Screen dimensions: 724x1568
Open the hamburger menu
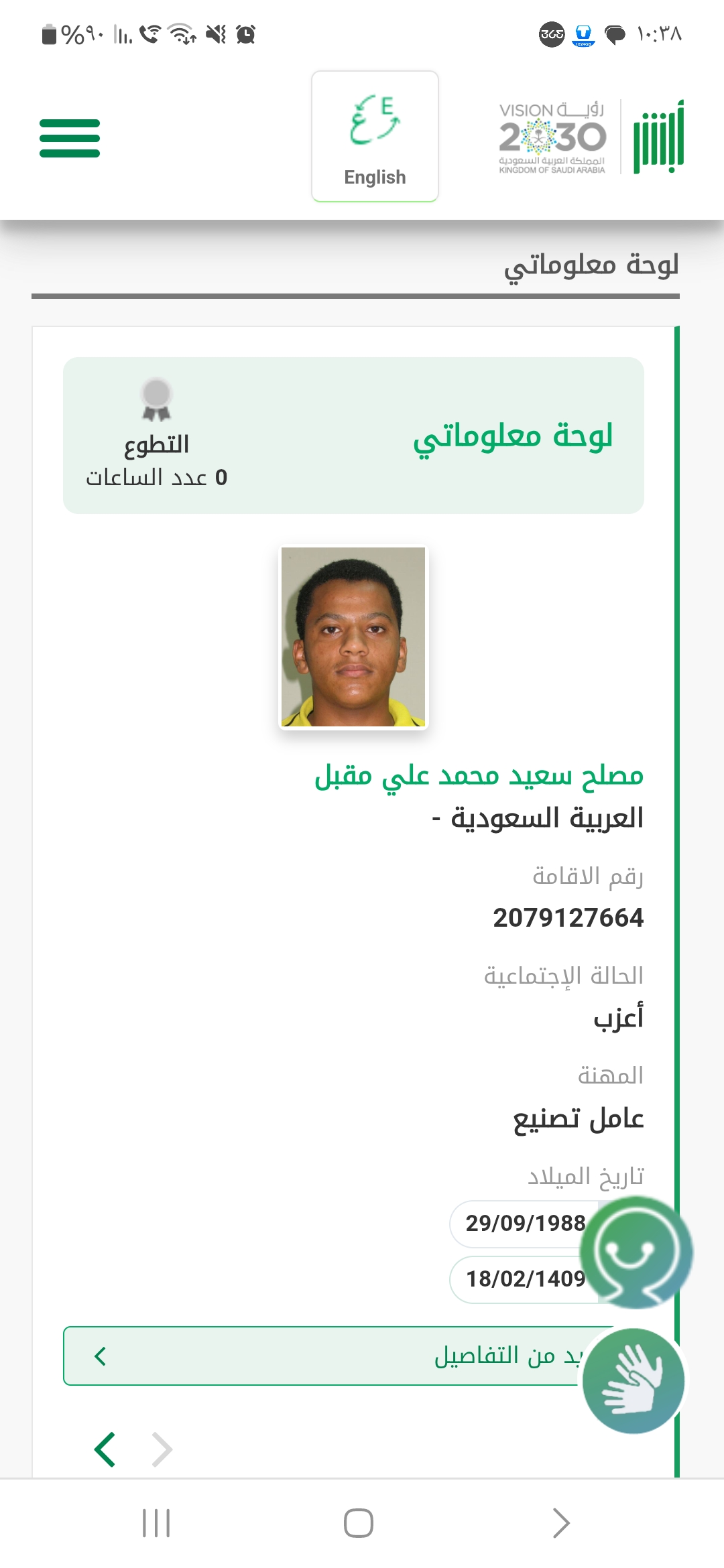70,138
